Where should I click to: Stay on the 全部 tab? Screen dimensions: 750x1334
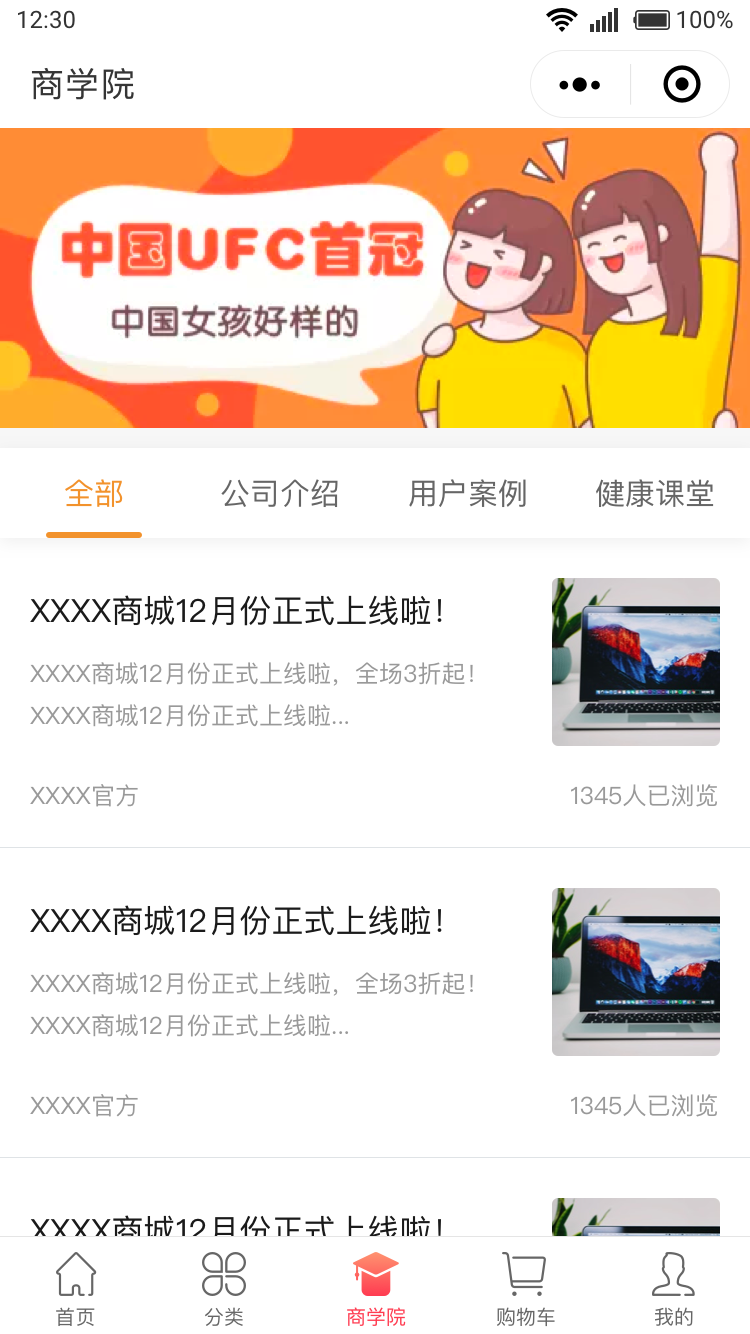pos(94,494)
